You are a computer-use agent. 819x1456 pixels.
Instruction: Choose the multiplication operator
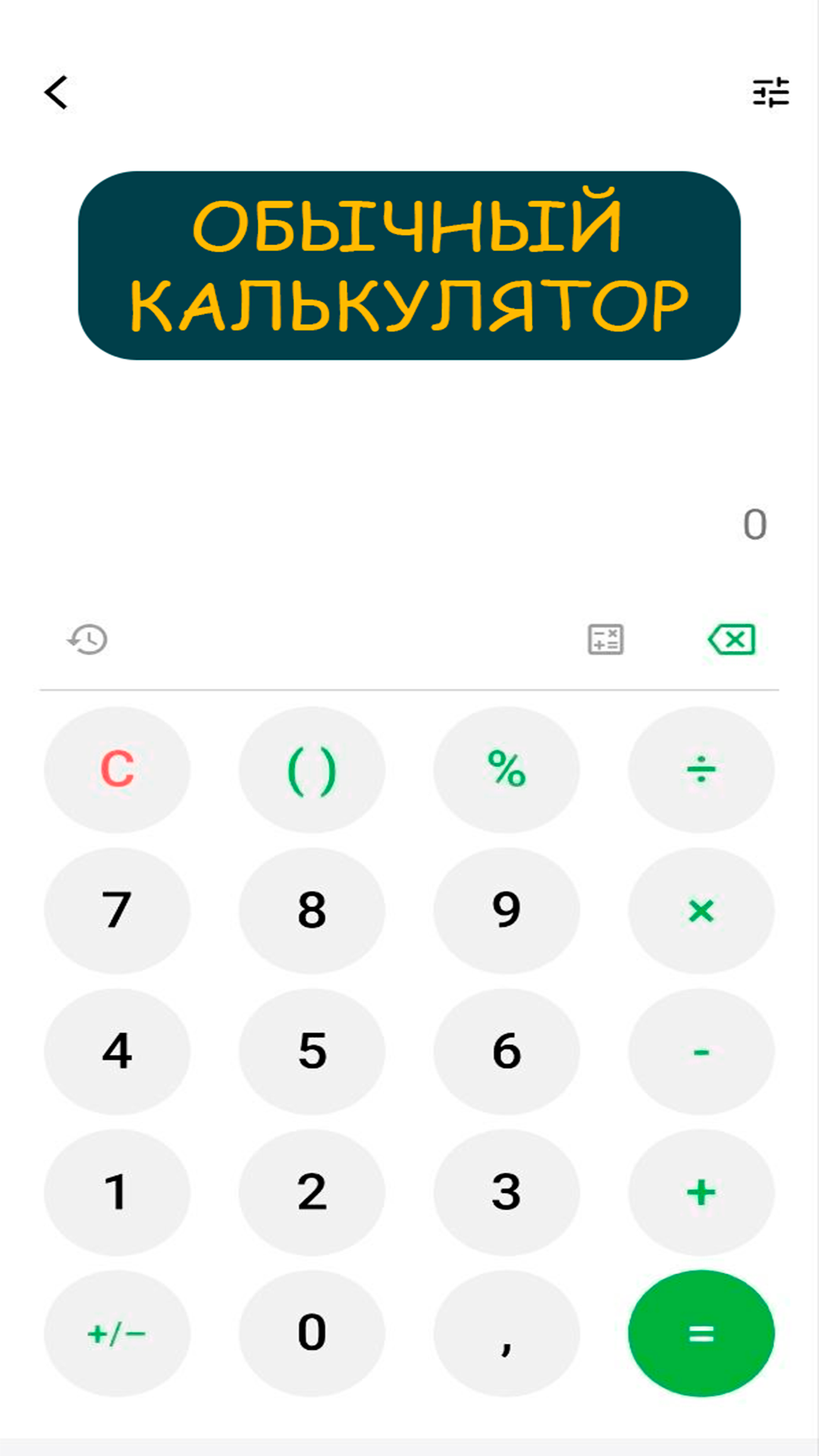[x=701, y=910]
